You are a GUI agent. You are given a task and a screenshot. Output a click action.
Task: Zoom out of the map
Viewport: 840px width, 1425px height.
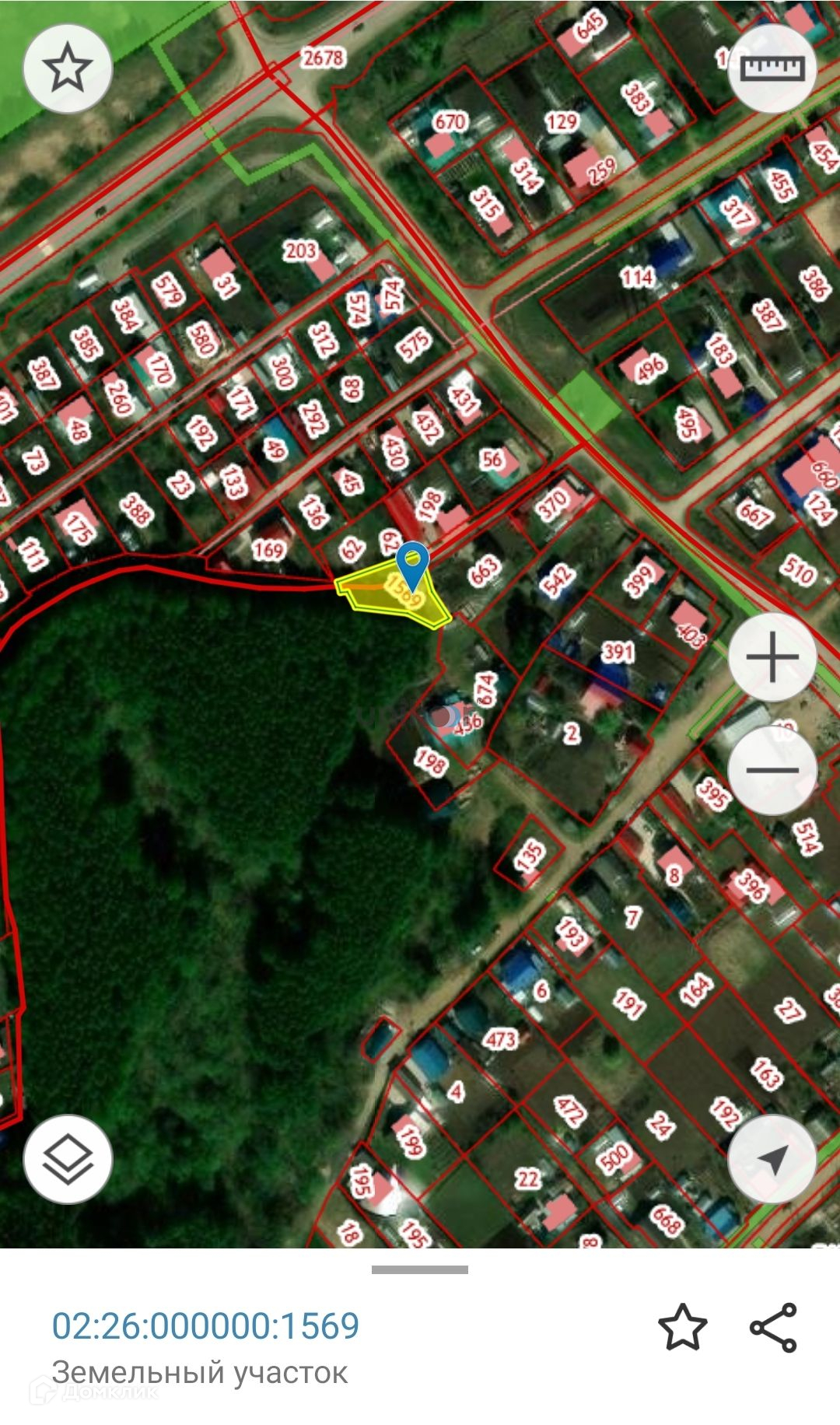[772, 770]
